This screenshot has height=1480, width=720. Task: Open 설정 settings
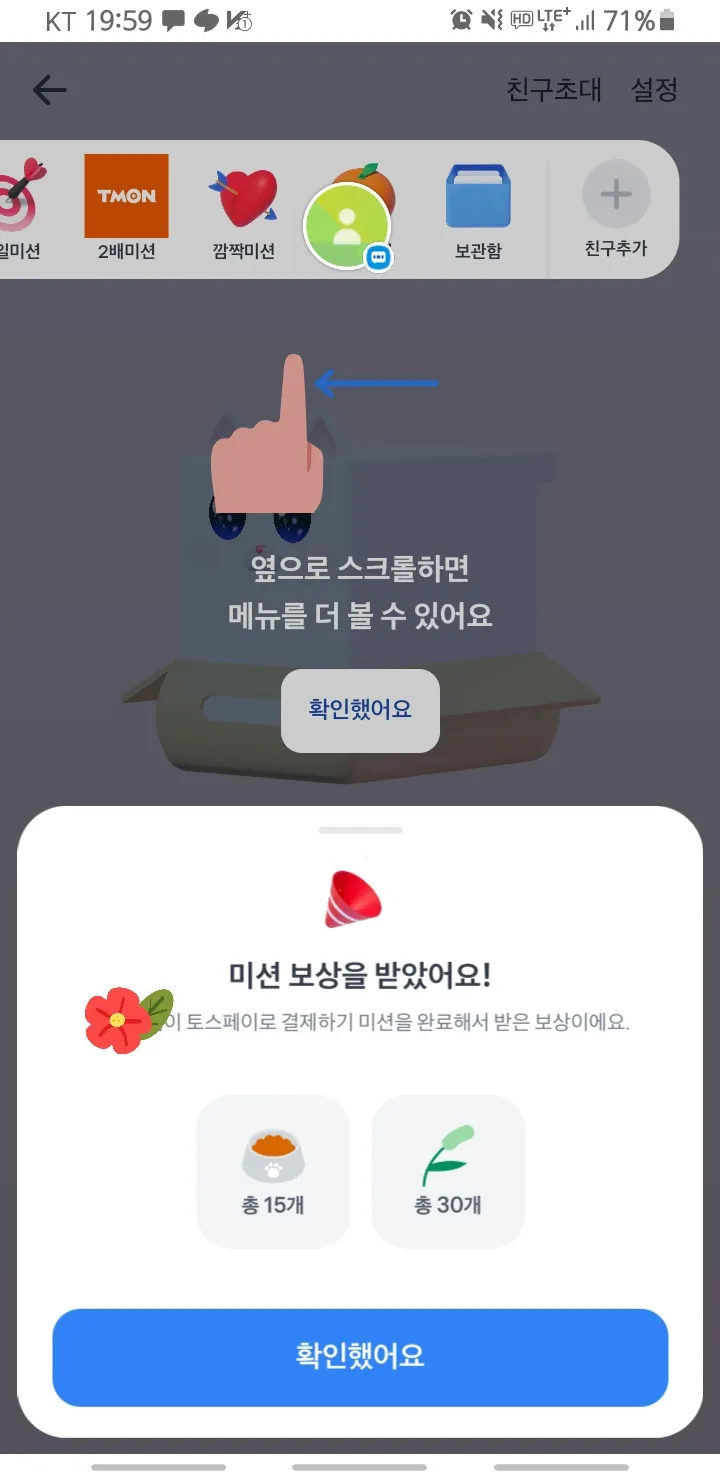click(x=654, y=90)
